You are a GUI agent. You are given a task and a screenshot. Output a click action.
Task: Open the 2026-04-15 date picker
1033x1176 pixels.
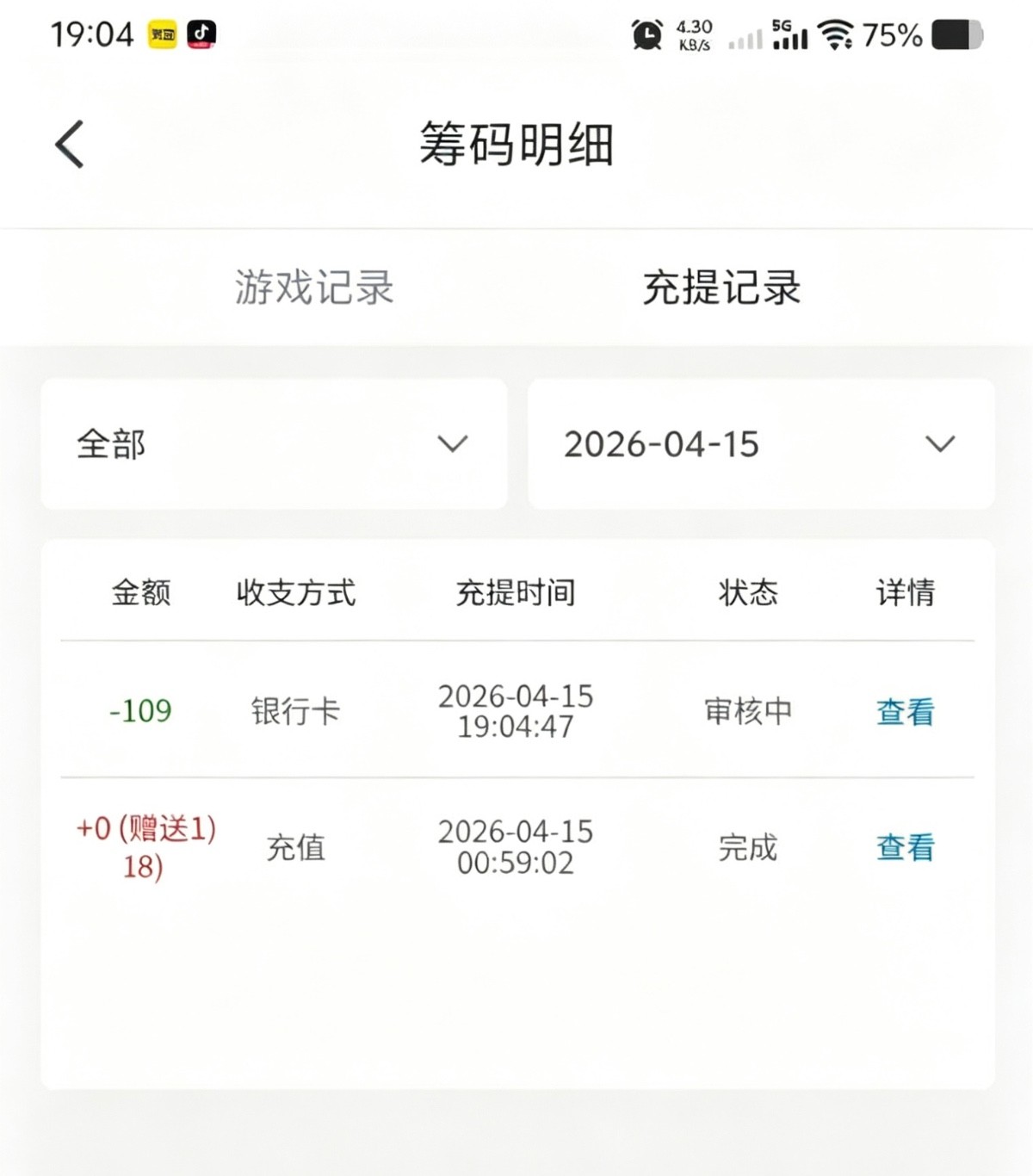tap(761, 443)
